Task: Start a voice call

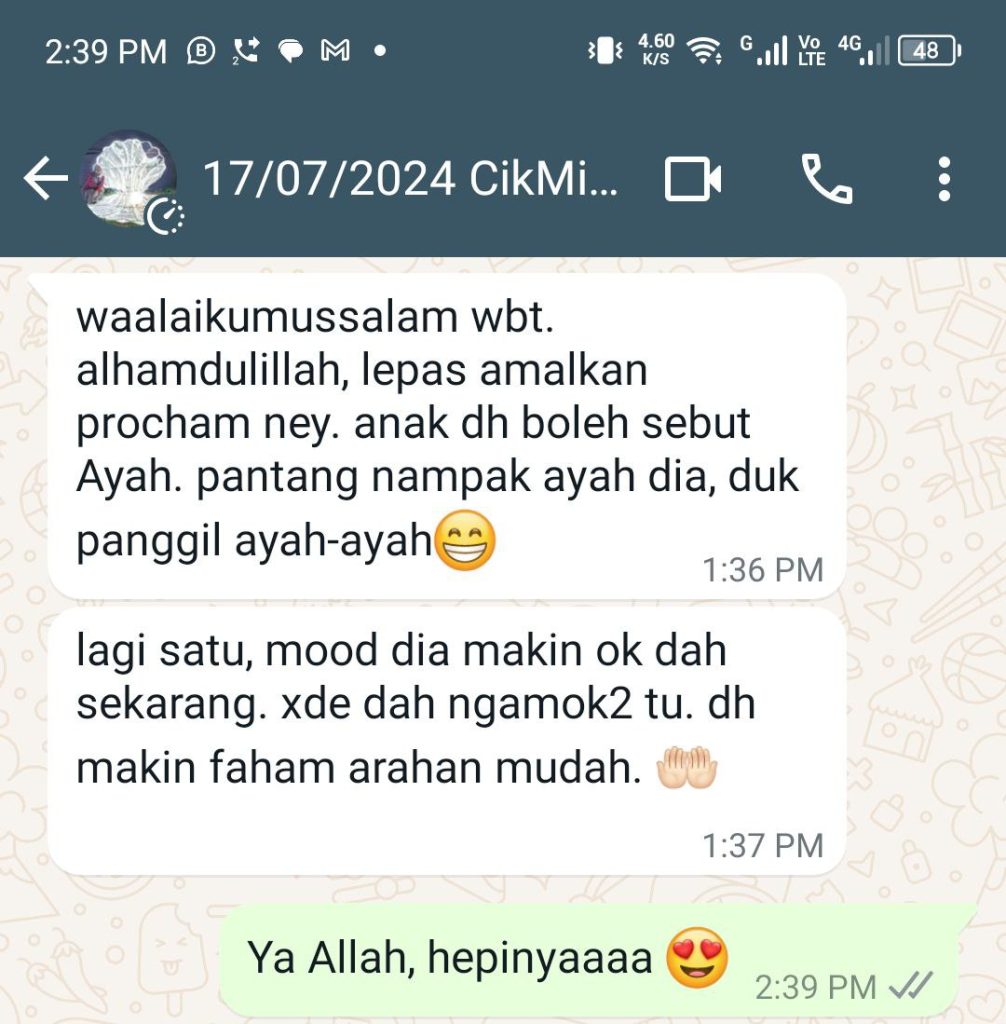Action: click(827, 181)
